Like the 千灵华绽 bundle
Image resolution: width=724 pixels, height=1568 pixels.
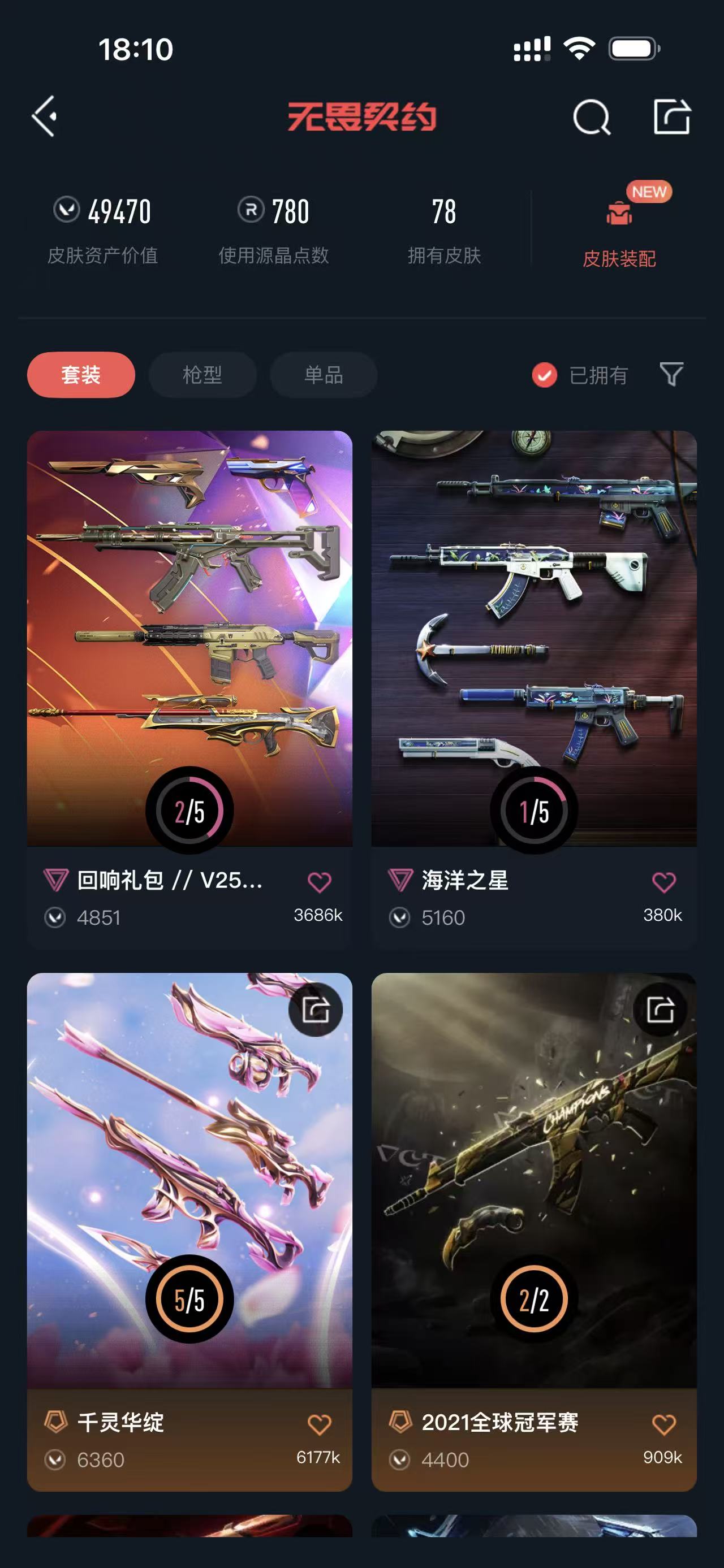319,1424
